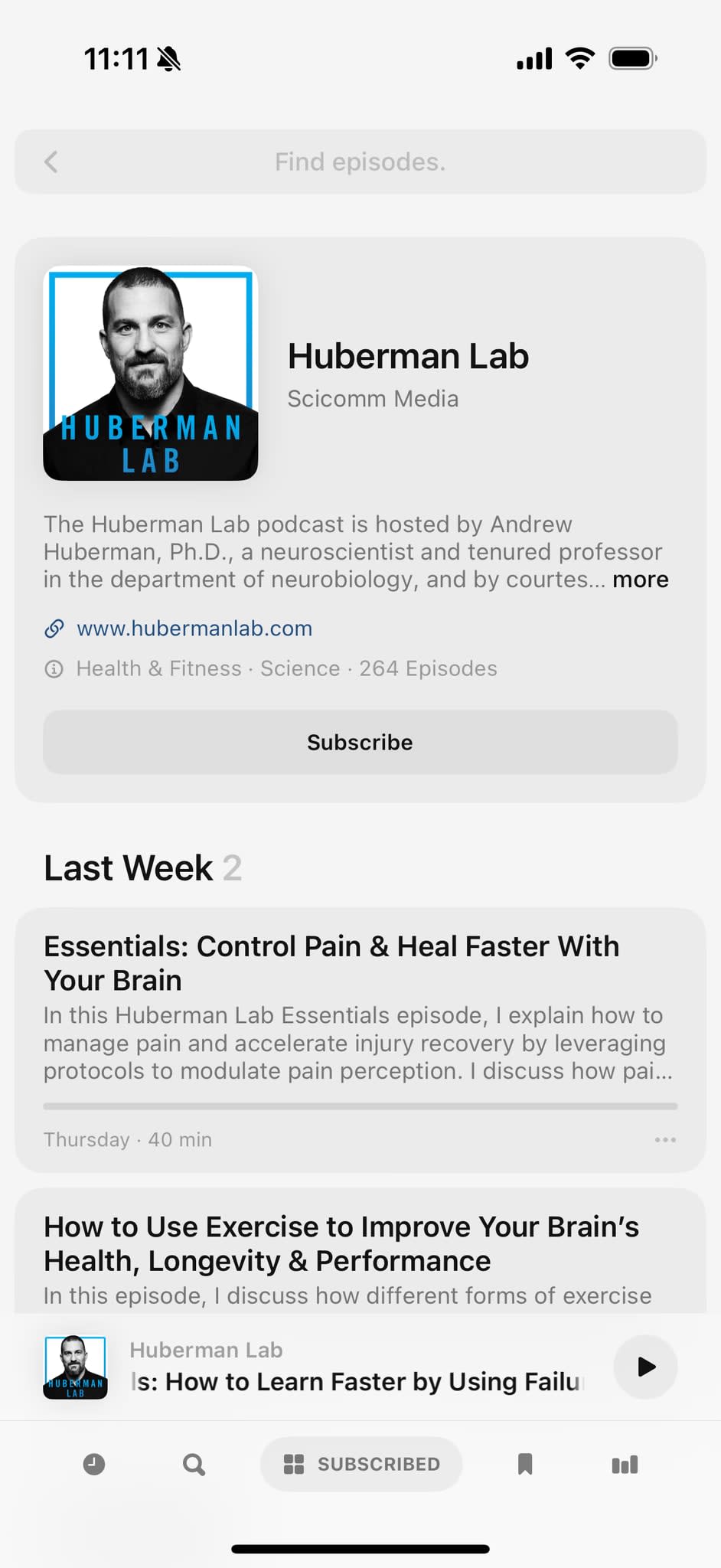Expand the podcast description with more
The height and width of the screenshot is (1568, 721).
pos(640,580)
